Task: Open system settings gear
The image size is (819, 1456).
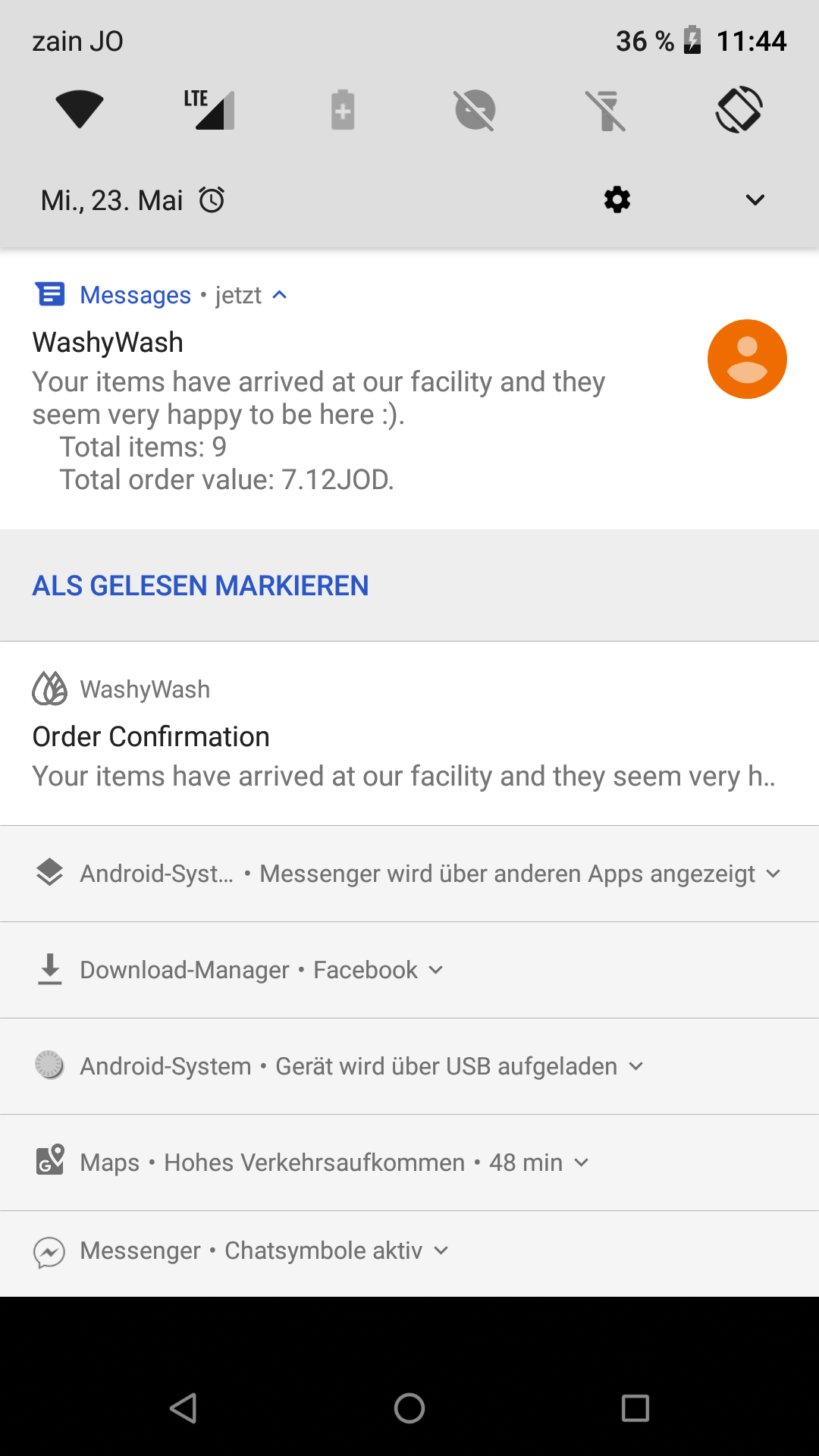Action: click(617, 200)
